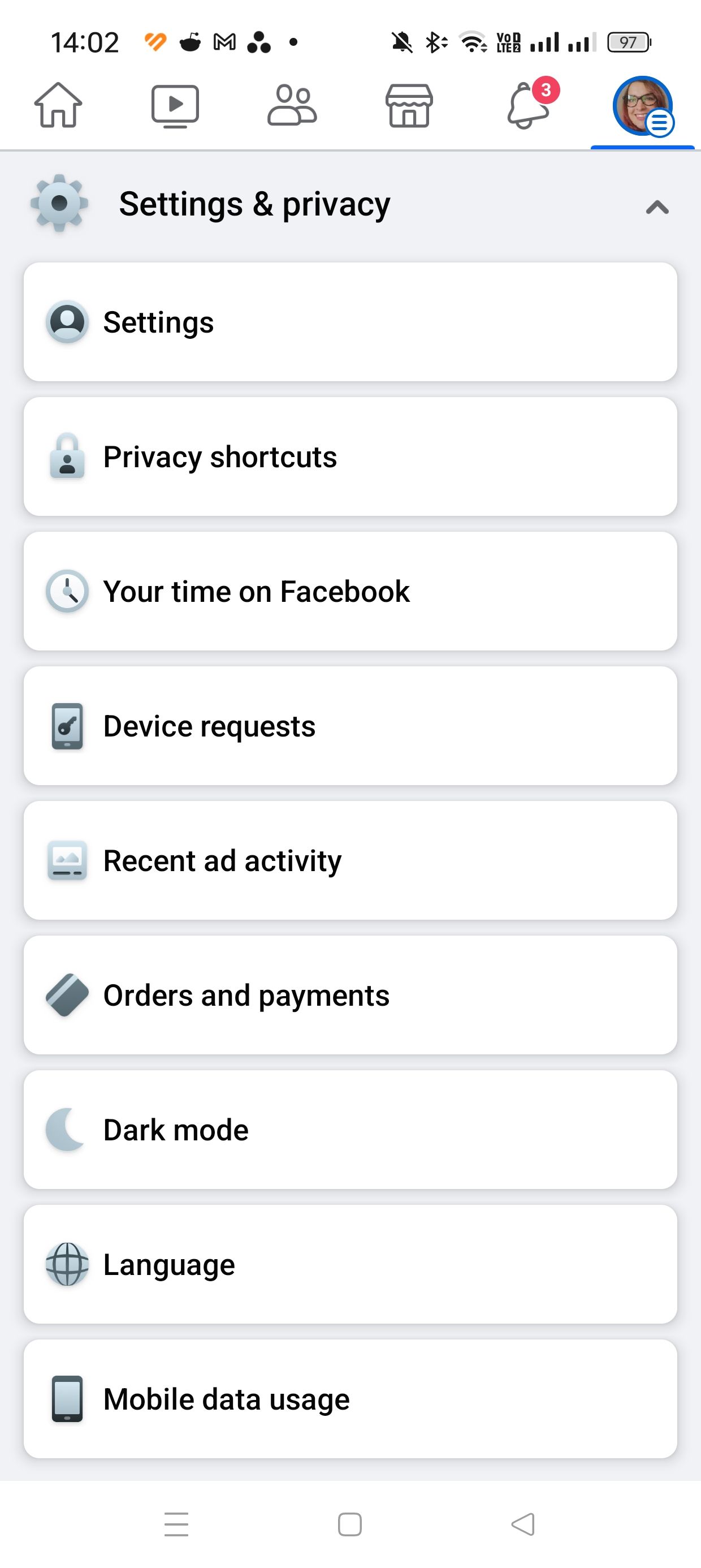Open Dark mode options
Screen dimensions: 701x1568
pyautogui.click(x=350, y=1129)
